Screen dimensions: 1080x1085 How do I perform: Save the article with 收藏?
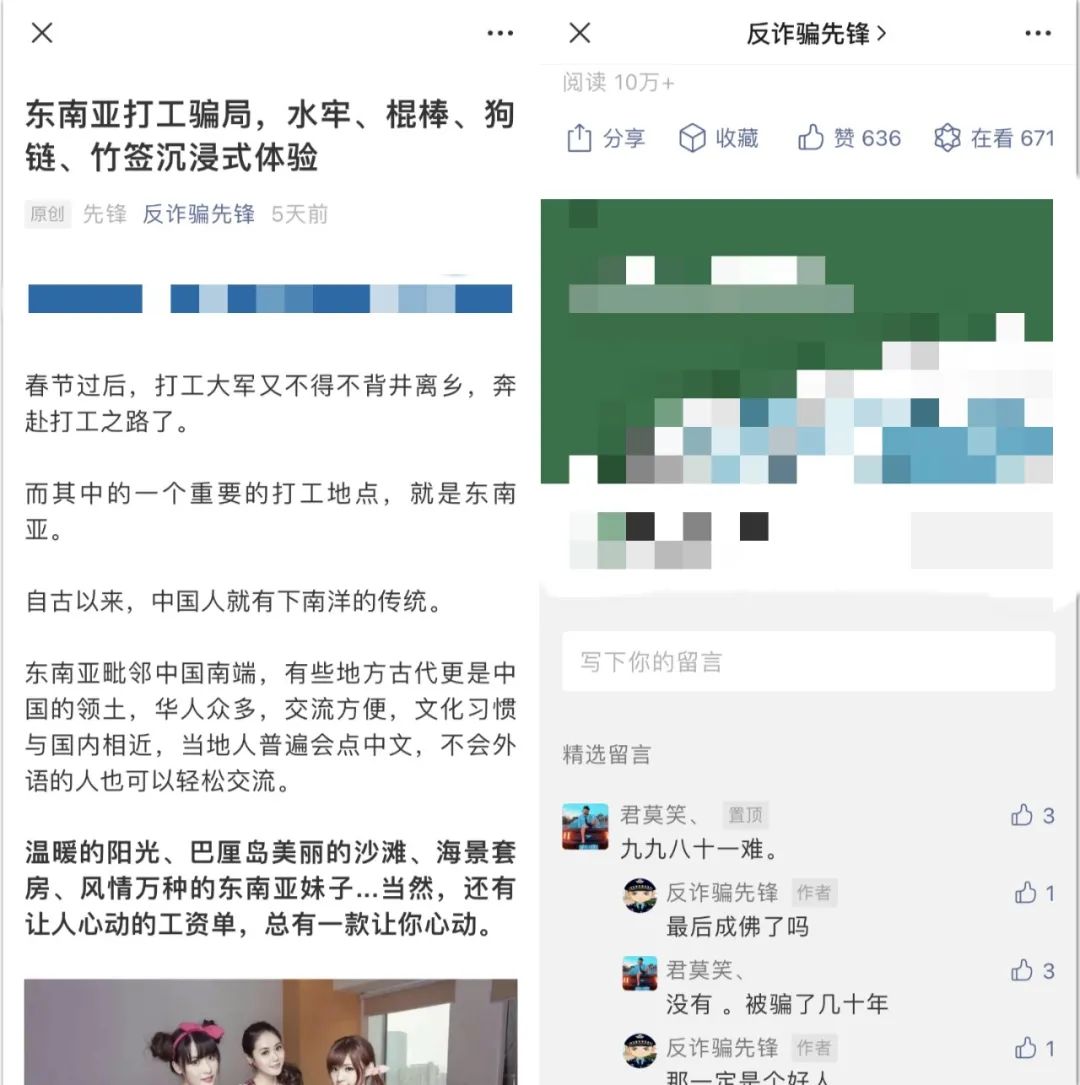(x=718, y=138)
